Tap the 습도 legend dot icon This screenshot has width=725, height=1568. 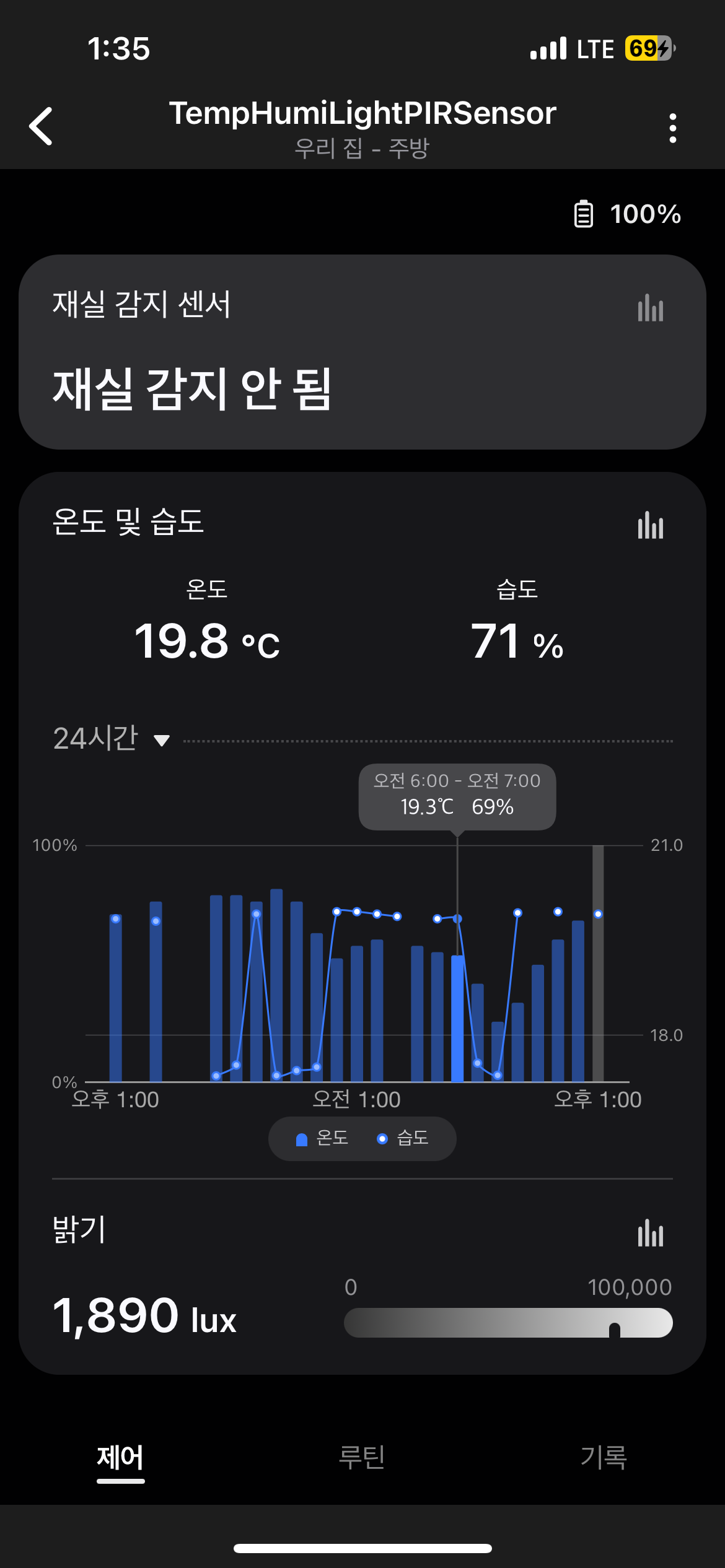[382, 1138]
